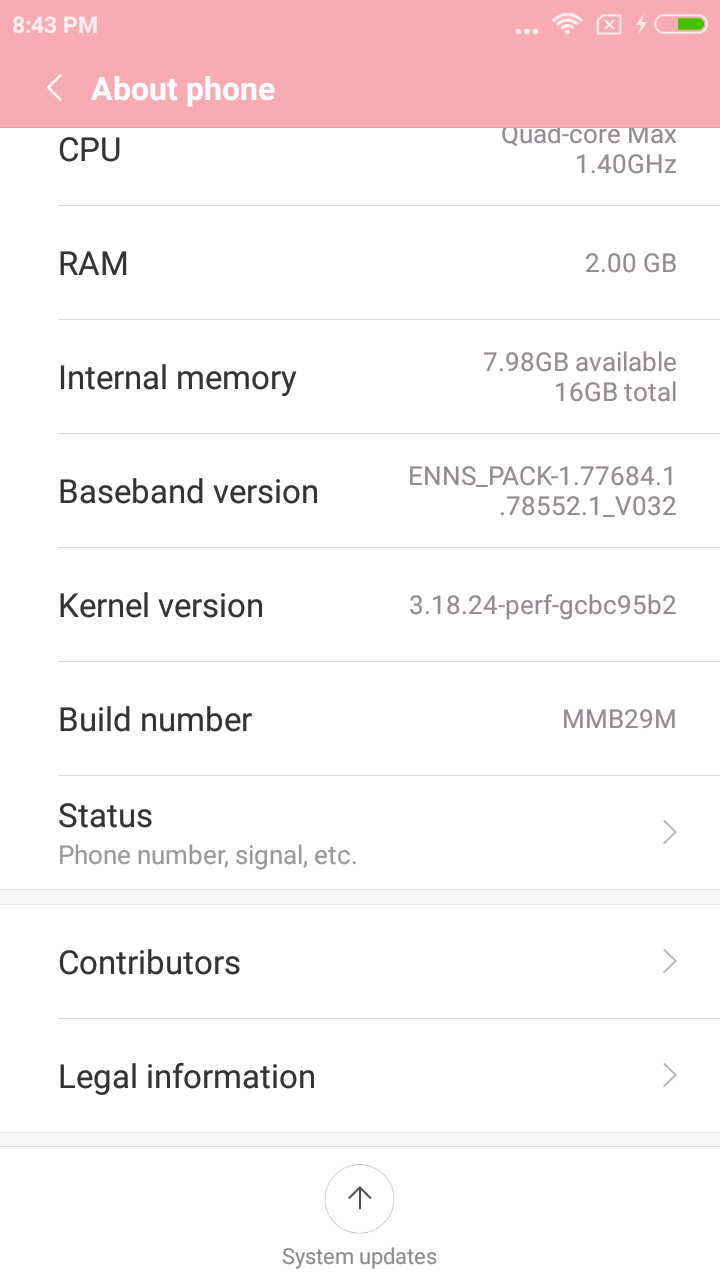Image resolution: width=720 pixels, height=1280 pixels.
Task: Open Legal information
Action: click(x=360, y=1076)
